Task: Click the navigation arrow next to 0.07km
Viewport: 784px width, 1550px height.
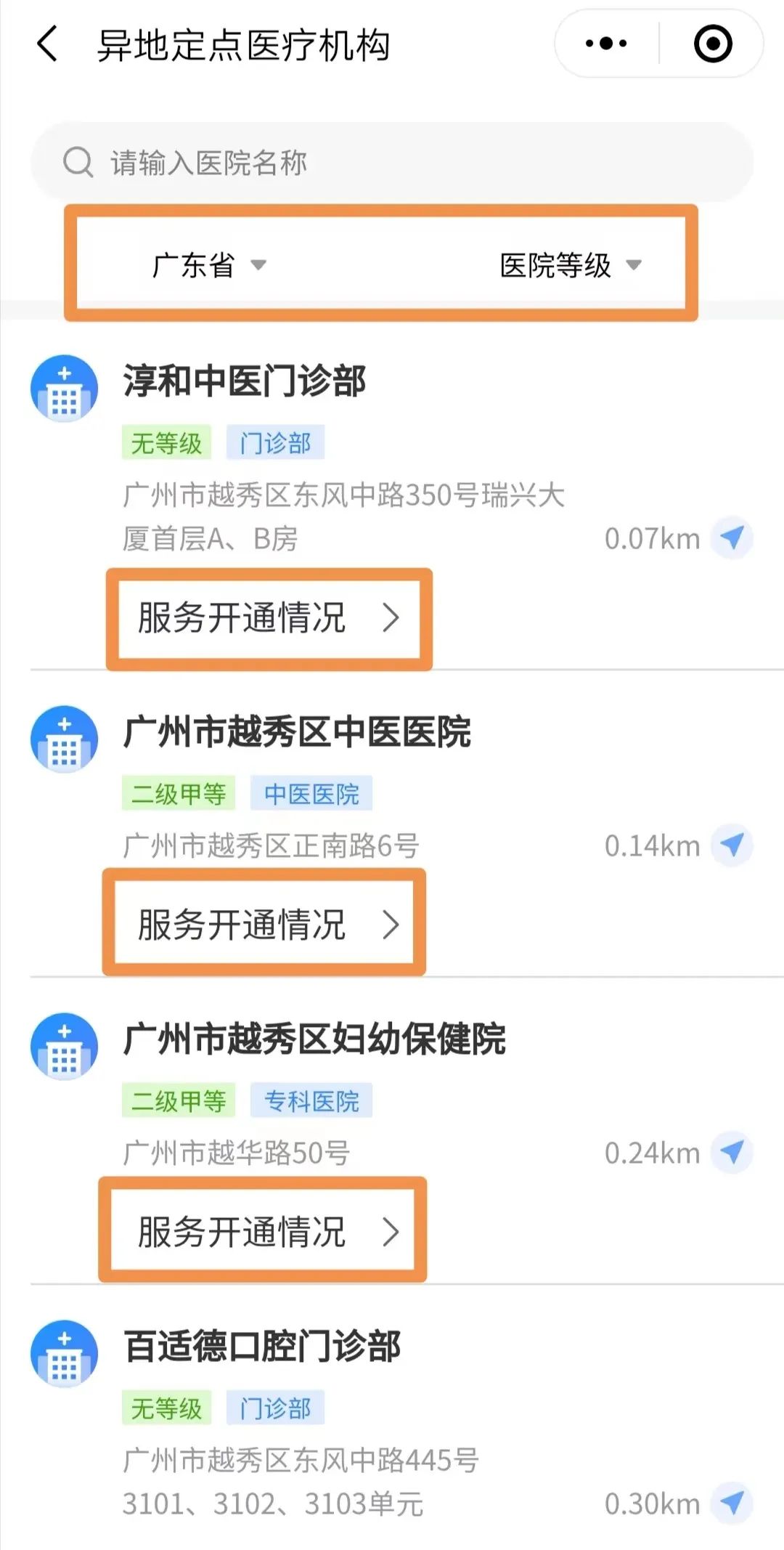Action: pyautogui.click(x=732, y=538)
